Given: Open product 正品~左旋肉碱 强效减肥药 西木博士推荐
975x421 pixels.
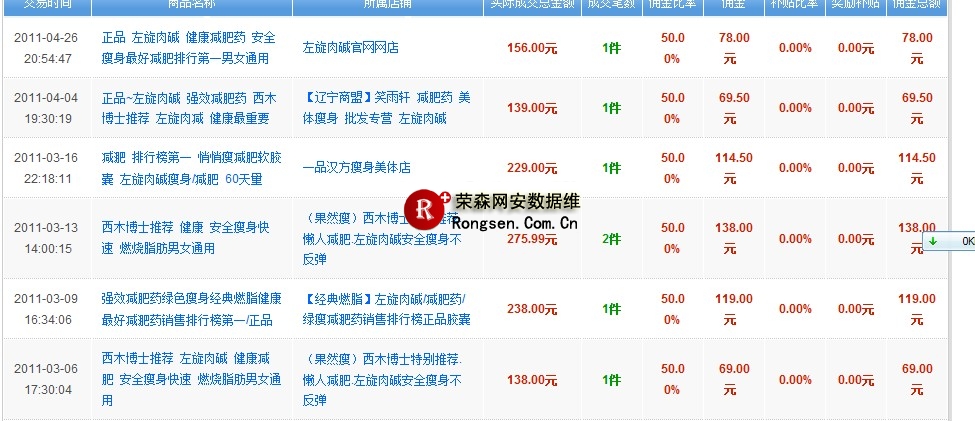Looking at the screenshot, I should click(x=189, y=98).
